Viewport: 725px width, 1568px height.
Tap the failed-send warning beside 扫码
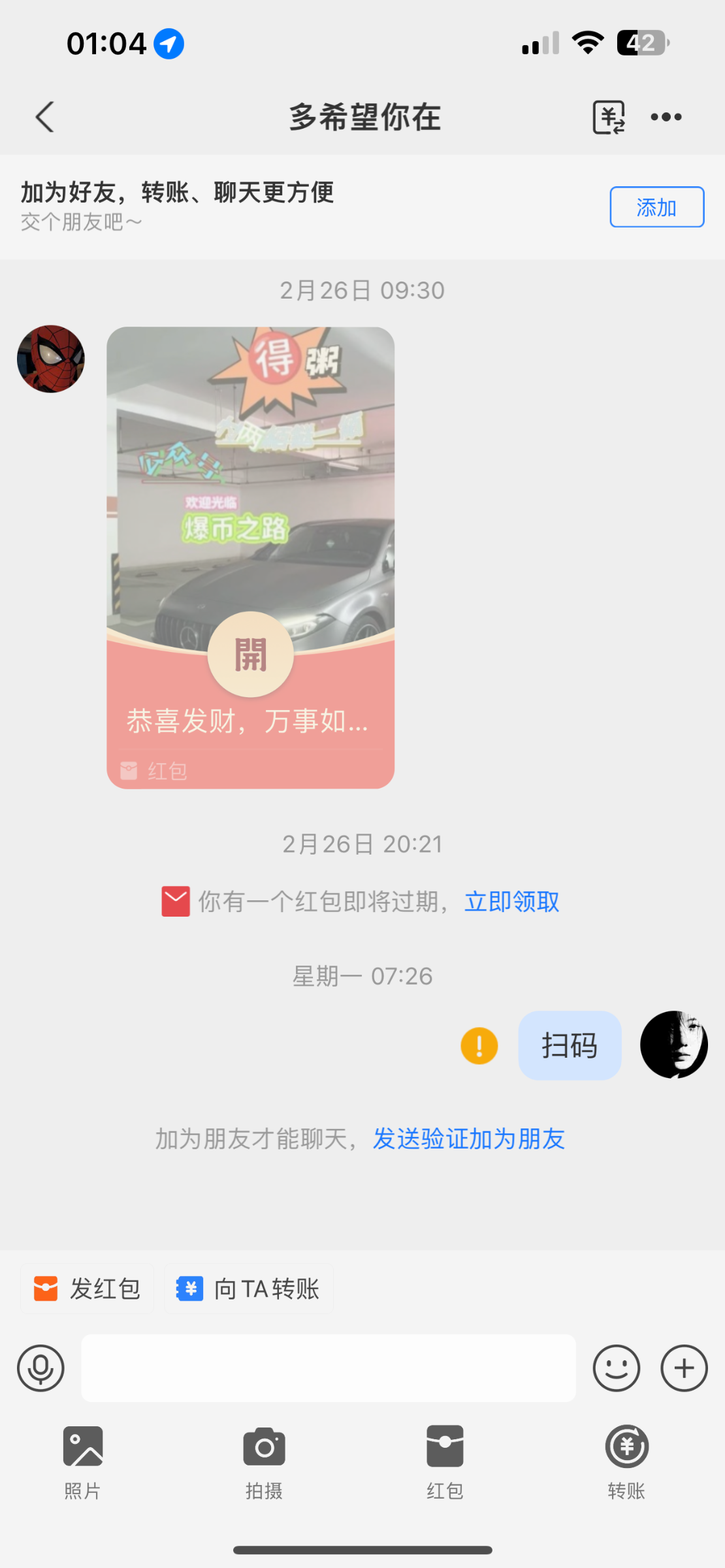tap(479, 1046)
